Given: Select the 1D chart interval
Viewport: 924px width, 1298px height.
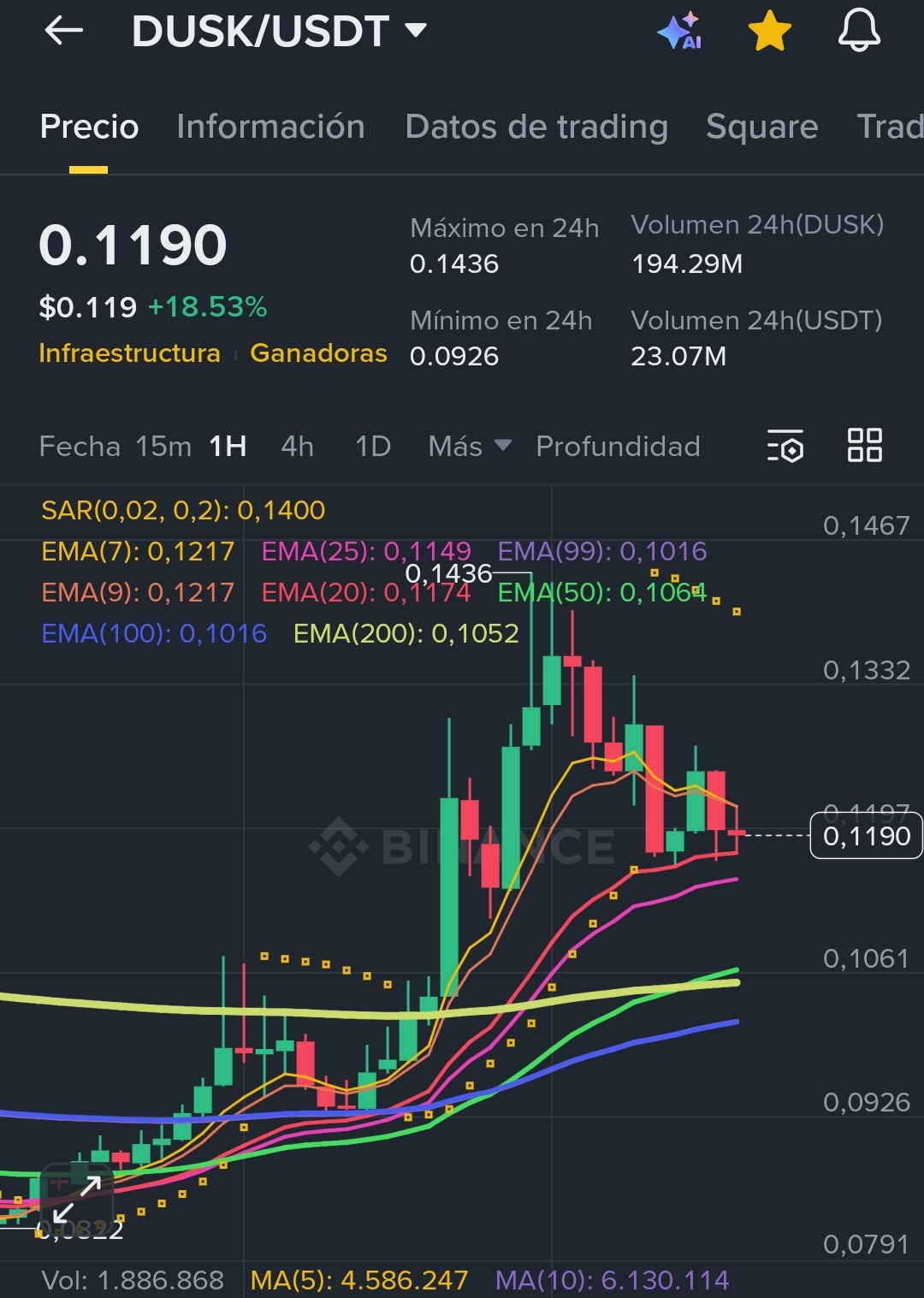Looking at the screenshot, I should [x=373, y=447].
